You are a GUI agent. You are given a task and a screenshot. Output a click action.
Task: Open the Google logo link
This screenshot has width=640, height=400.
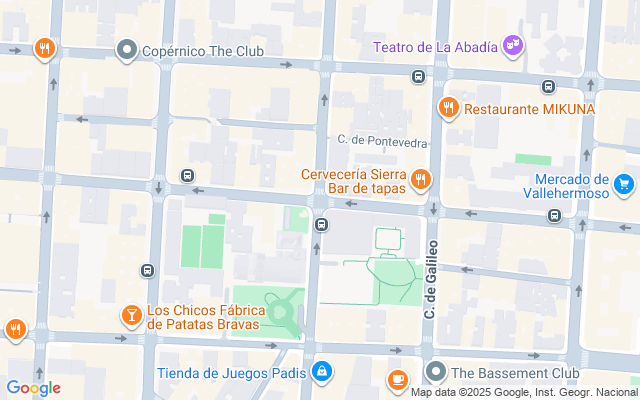tap(33, 388)
